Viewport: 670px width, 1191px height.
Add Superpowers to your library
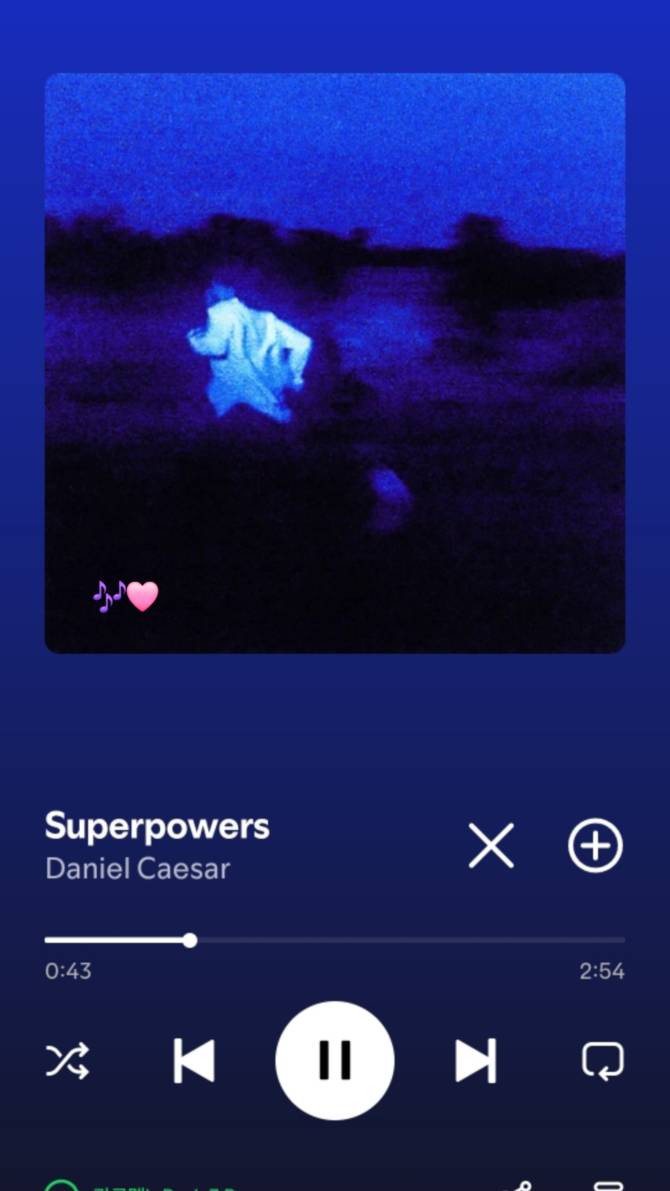tap(595, 846)
